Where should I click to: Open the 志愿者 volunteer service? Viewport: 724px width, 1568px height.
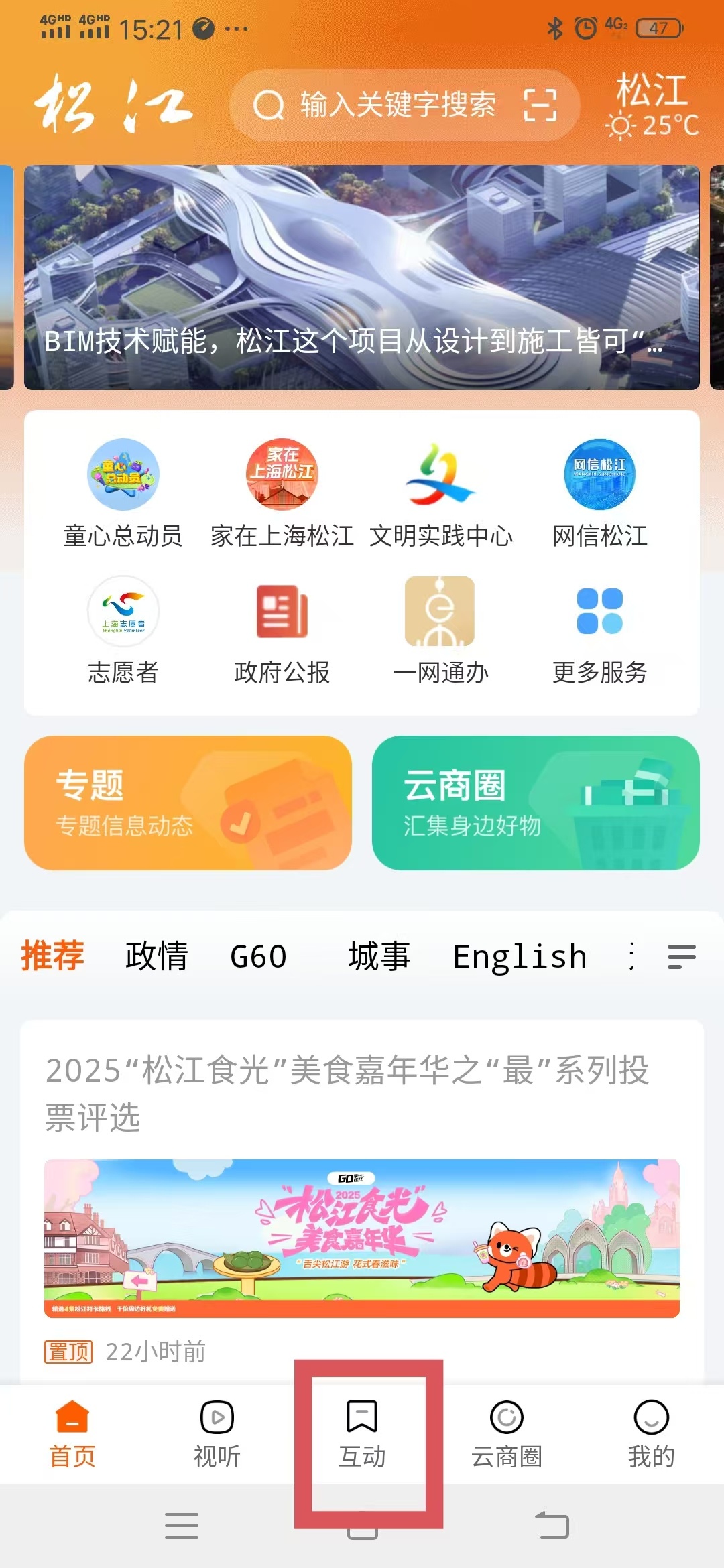coord(123,630)
